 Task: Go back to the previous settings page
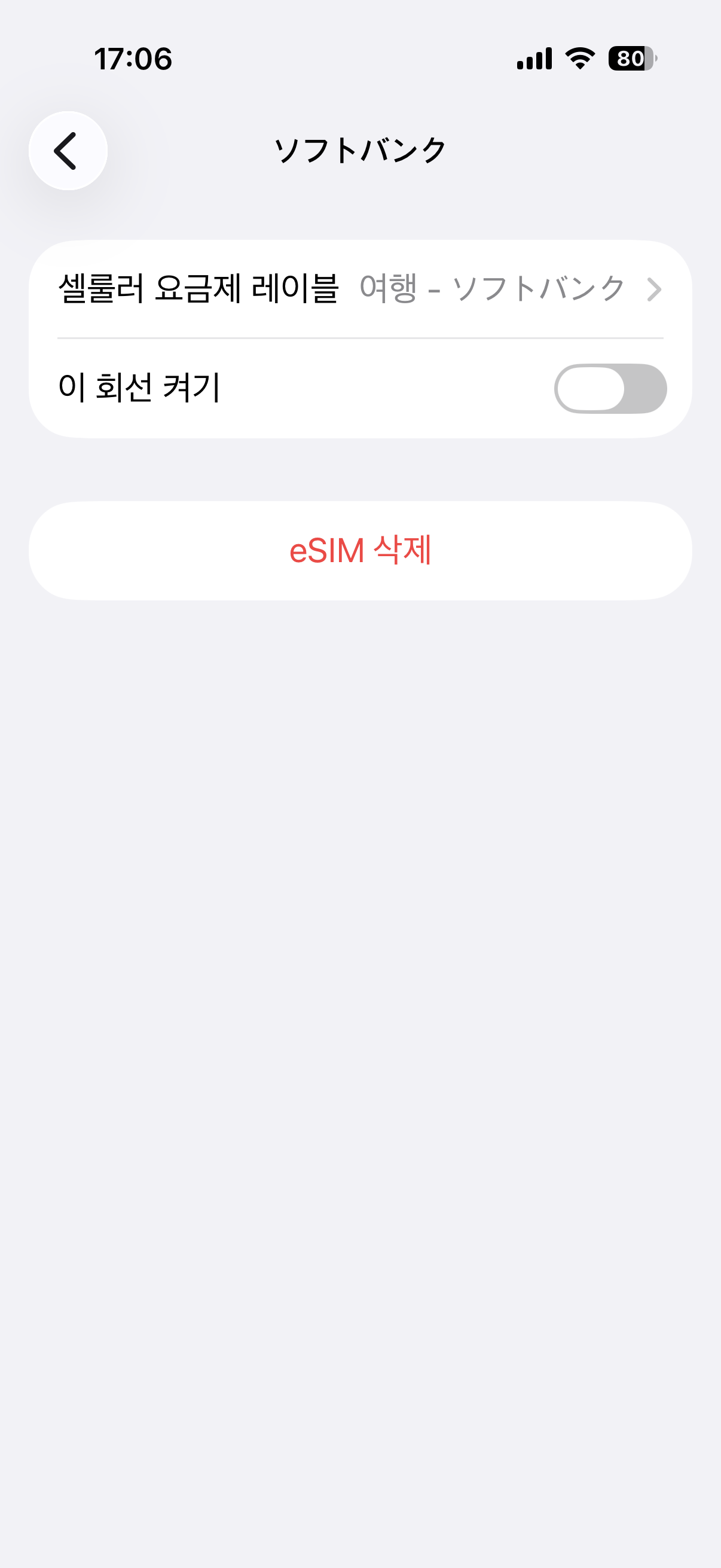pos(68,151)
